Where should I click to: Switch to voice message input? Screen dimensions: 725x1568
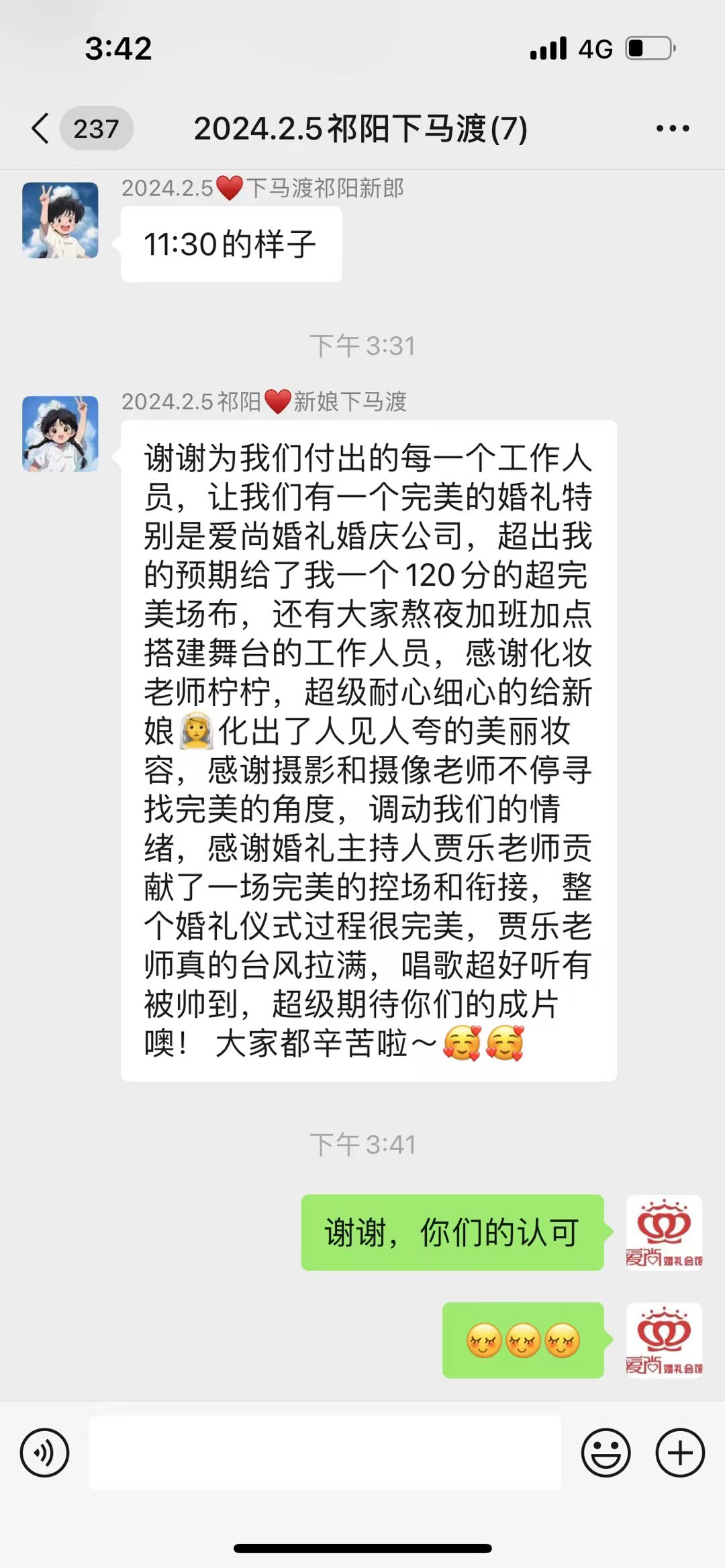44,1453
